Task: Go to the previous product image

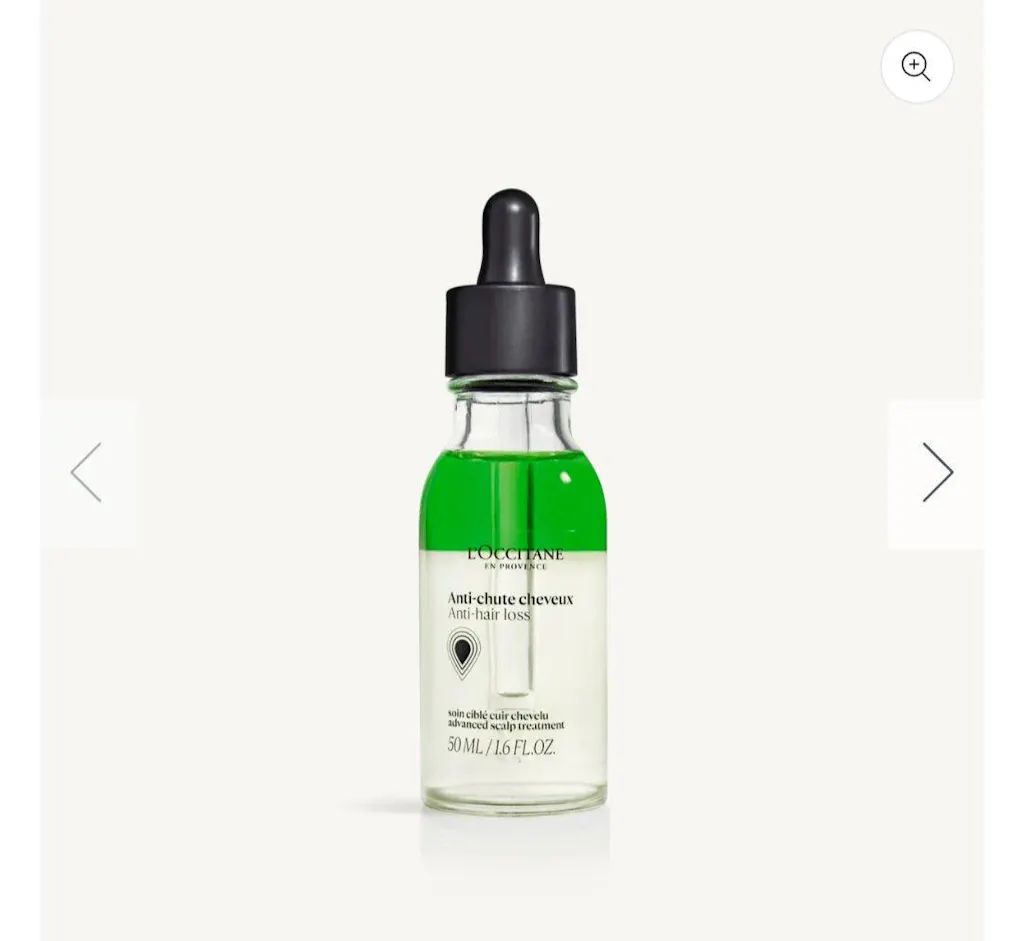Action: tap(87, 473)
